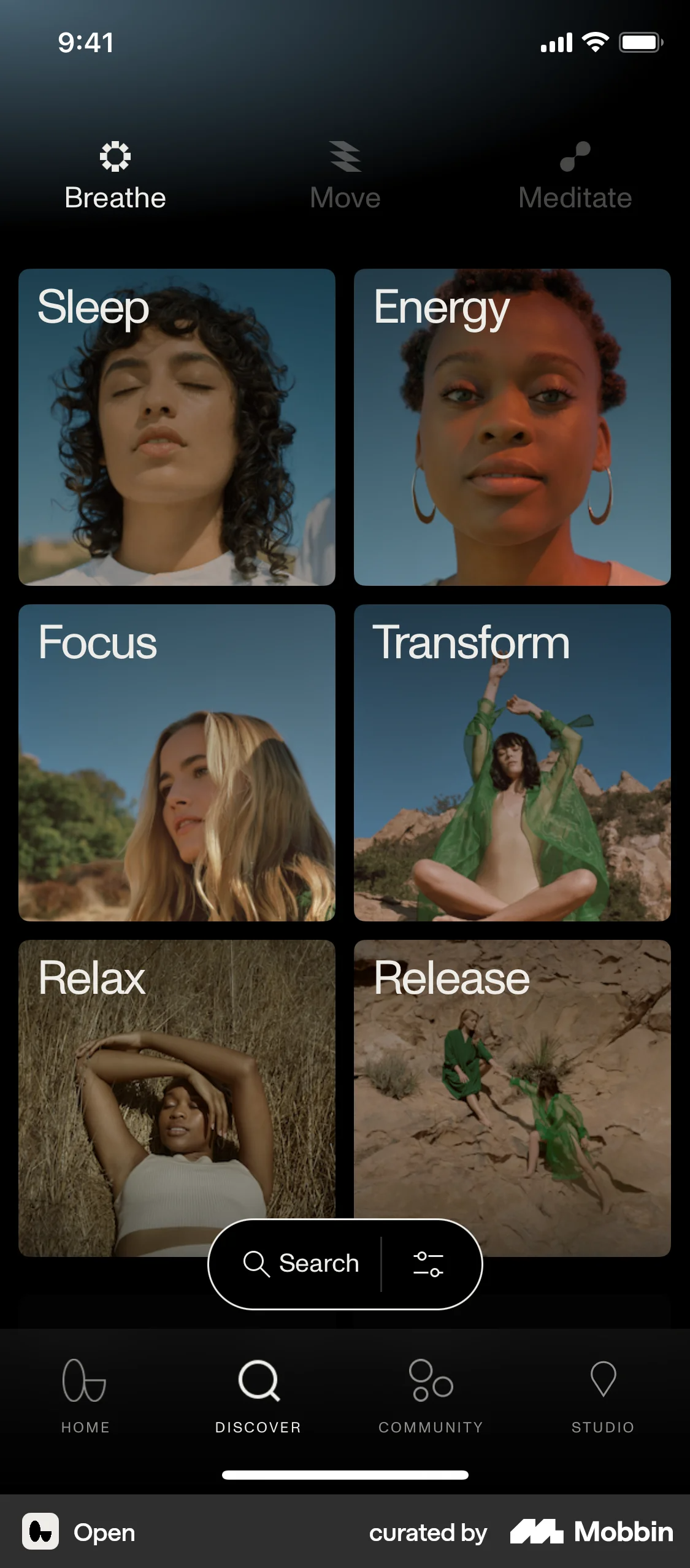Tap the Search button
690x1568 pixels.
pos(301,1264)
